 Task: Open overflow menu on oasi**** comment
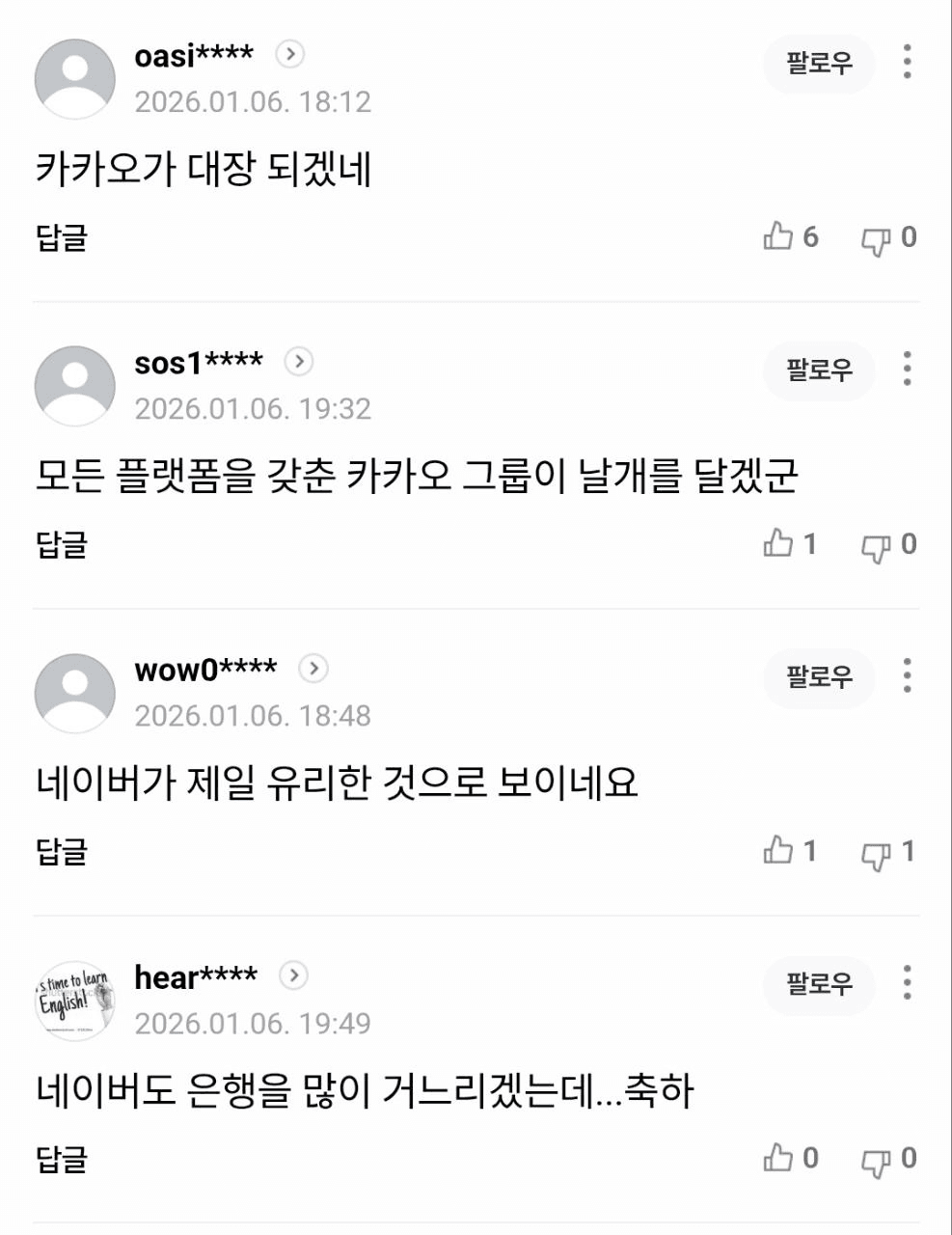coord(907,62)
